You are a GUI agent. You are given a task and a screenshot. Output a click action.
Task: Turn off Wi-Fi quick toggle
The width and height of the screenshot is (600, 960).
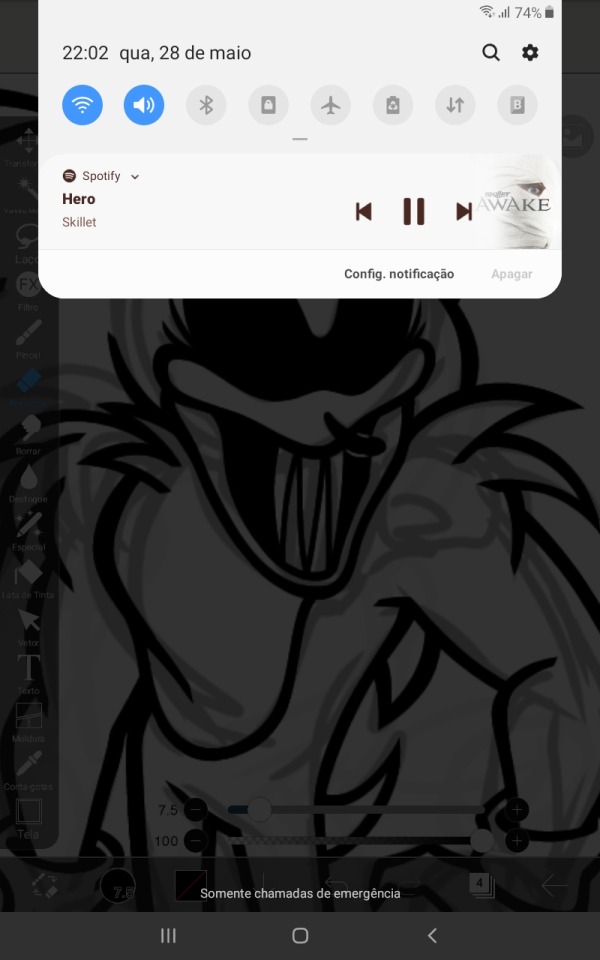click(x=82, y=105)
